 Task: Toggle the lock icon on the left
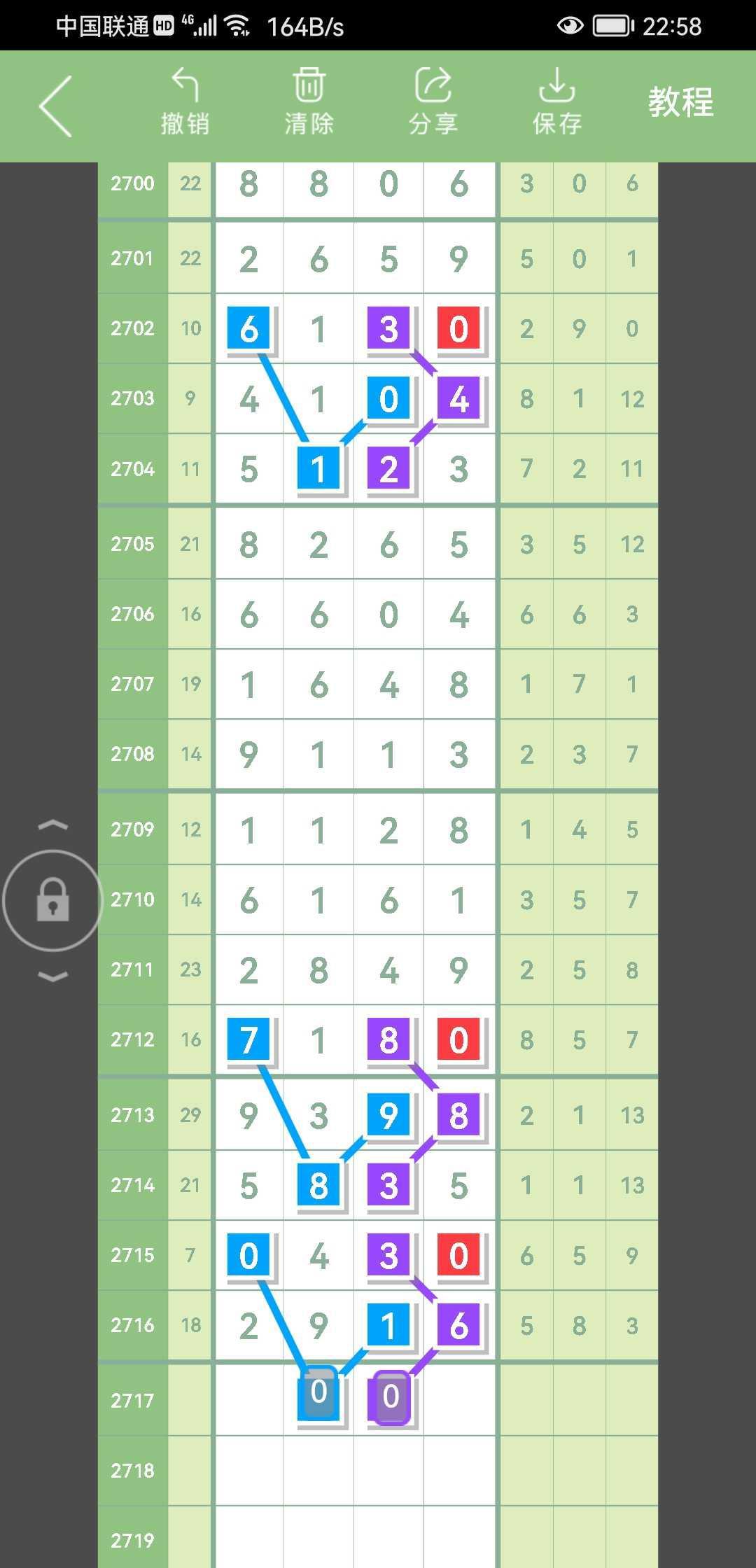53,900
